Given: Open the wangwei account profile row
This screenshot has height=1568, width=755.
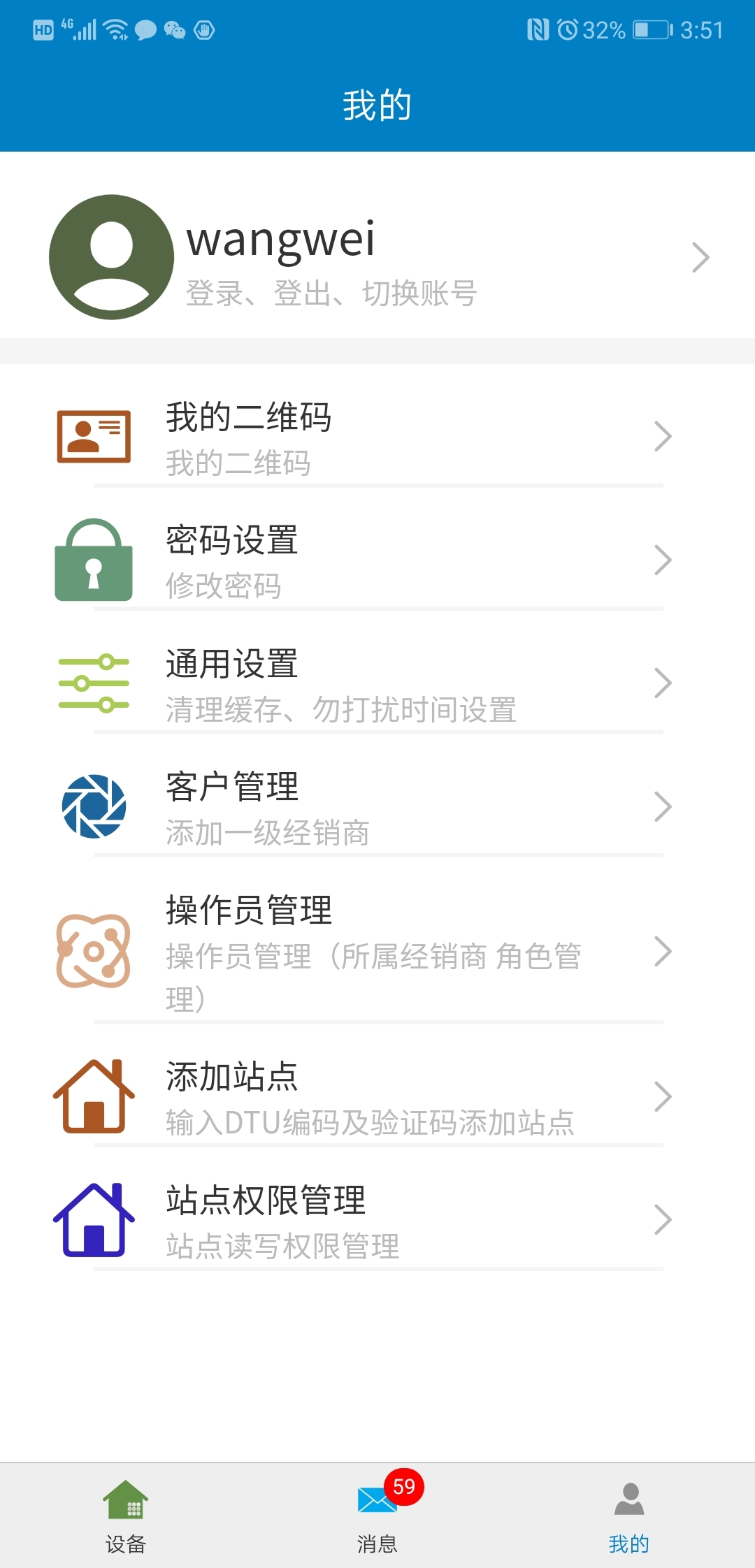Looking at the screenshot, I should click(377, 257).
